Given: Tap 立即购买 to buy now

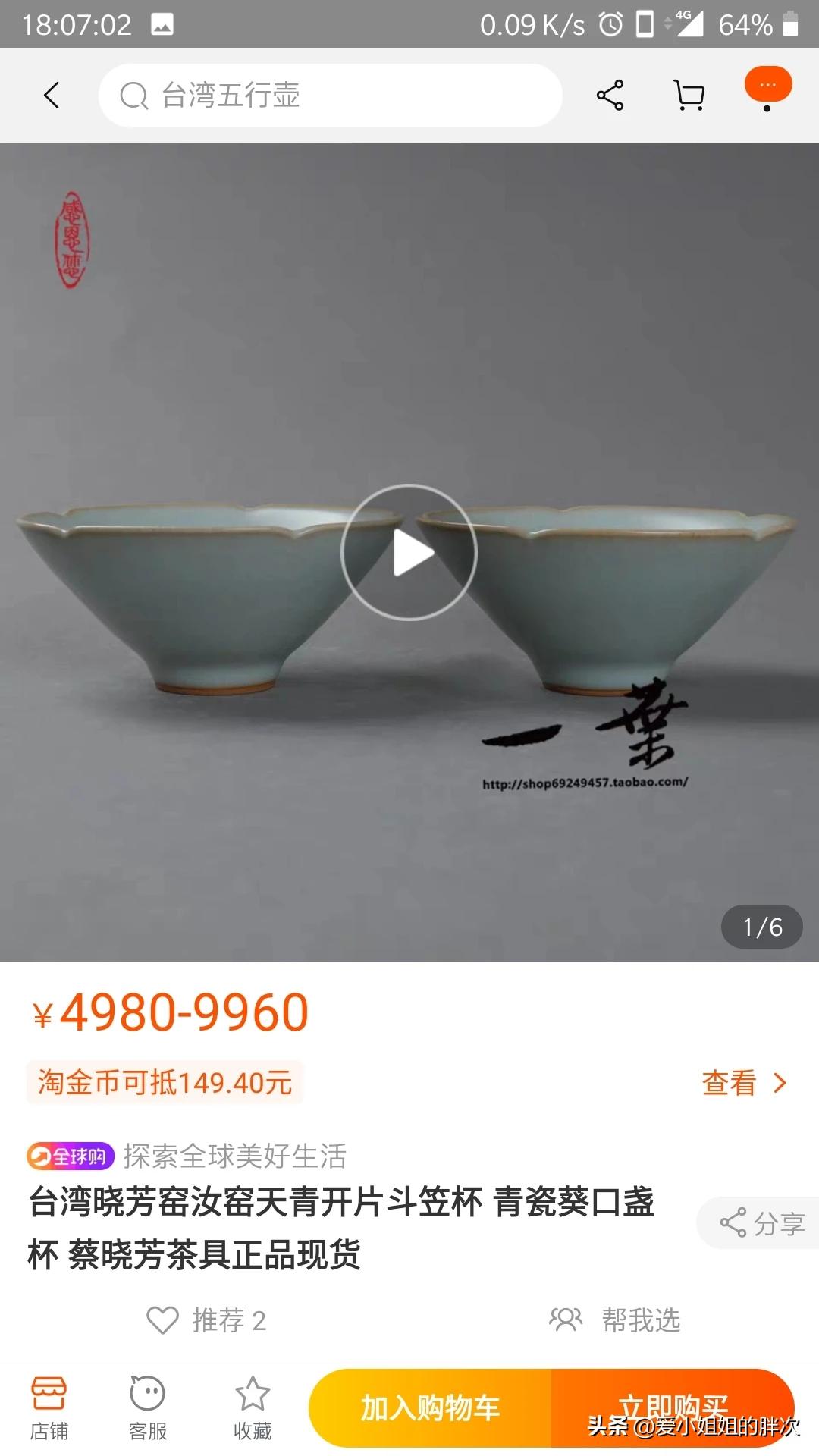Looking at the screenshot, I should point(673,1408).
